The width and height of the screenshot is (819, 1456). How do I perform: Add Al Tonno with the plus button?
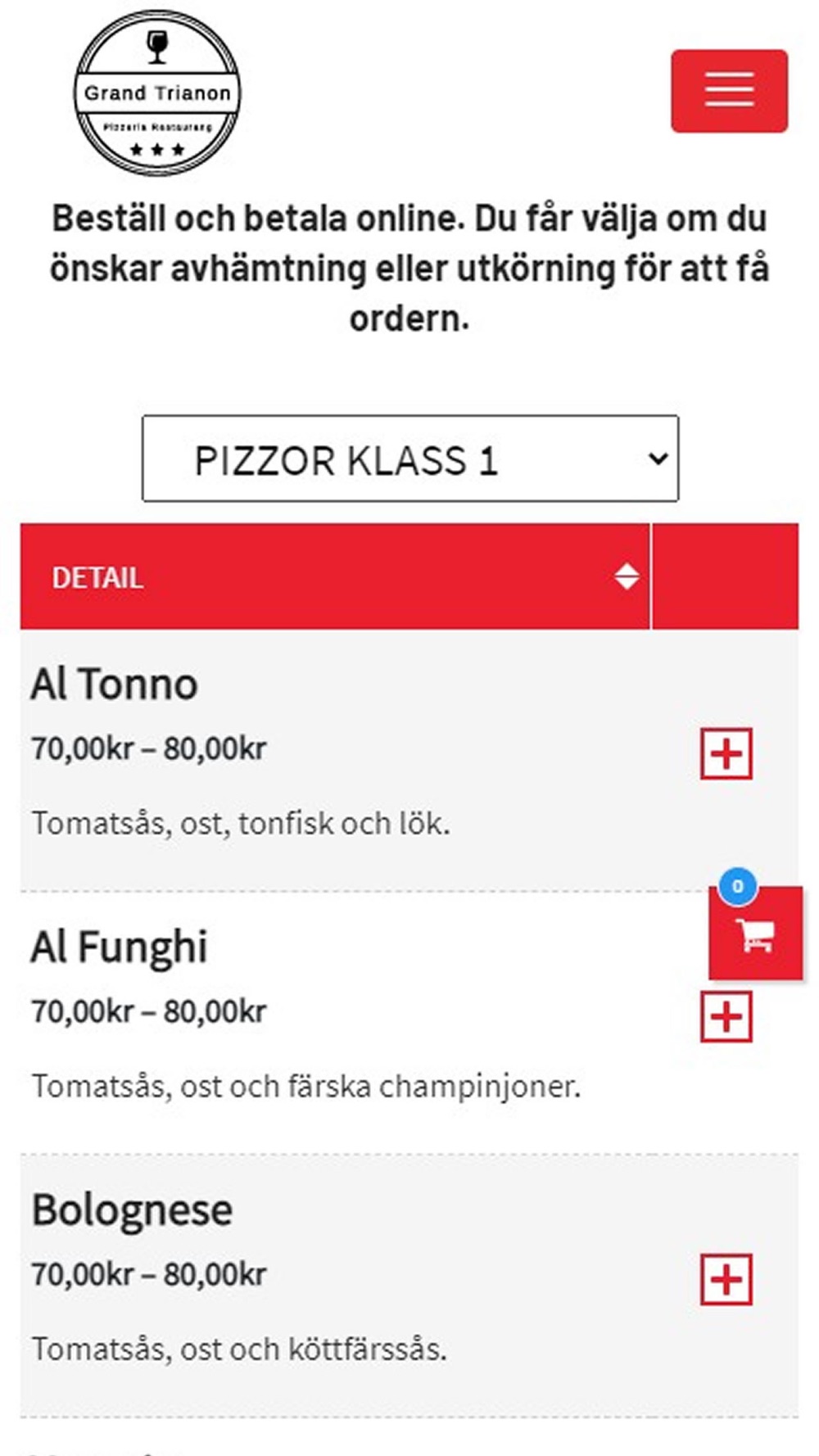[x=726, y=753]
